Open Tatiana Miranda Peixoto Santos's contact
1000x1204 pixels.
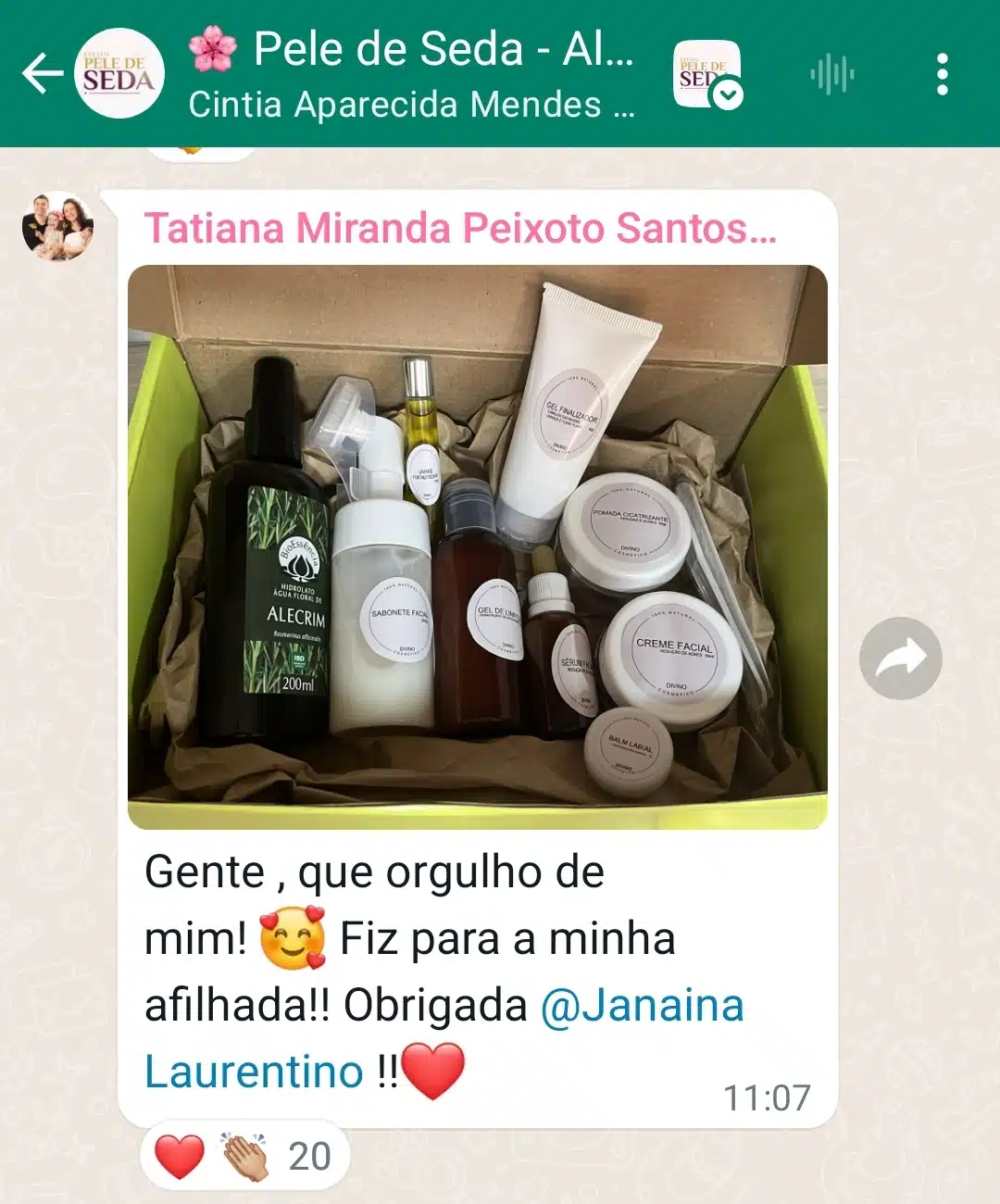pyautogui.click(x=459, y=228)
